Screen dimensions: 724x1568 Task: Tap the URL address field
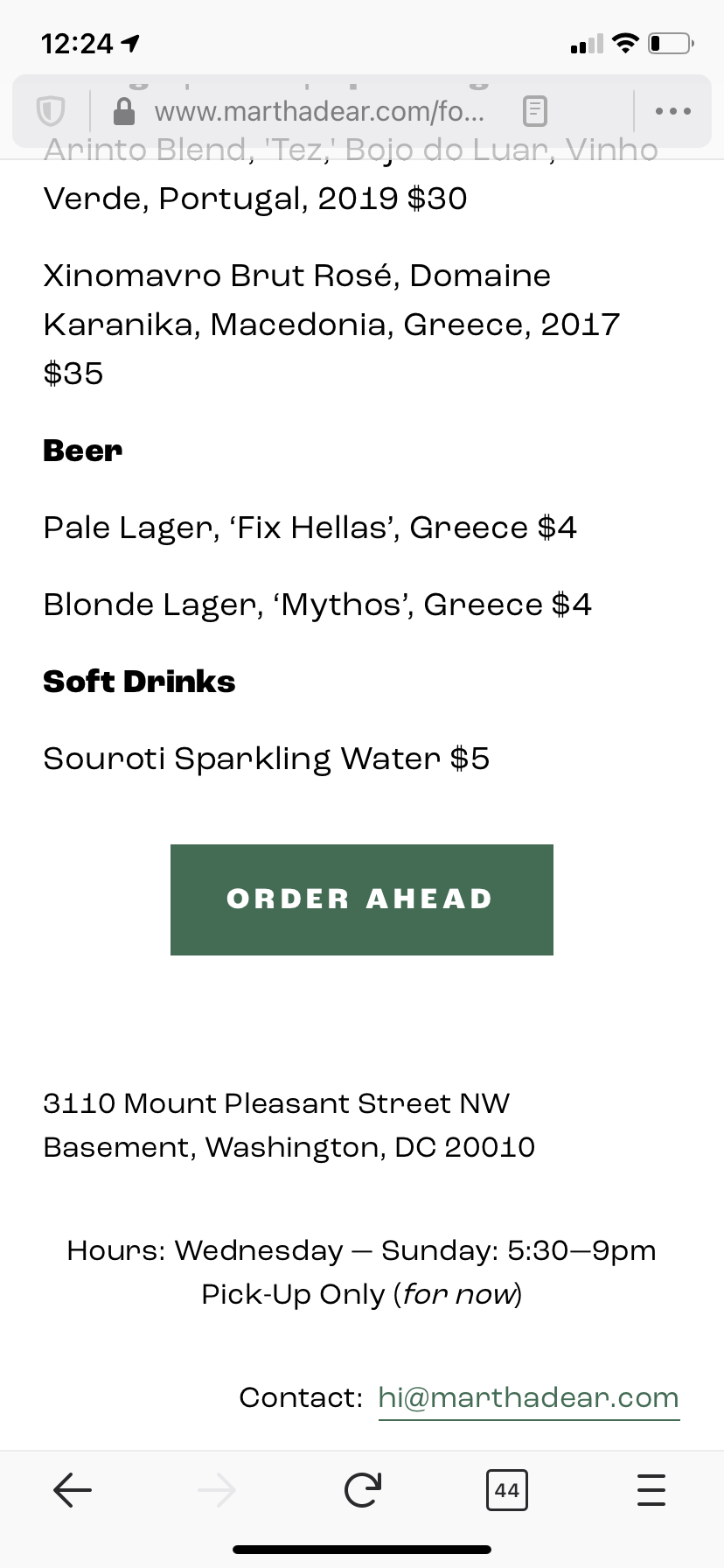coord(319,111)
